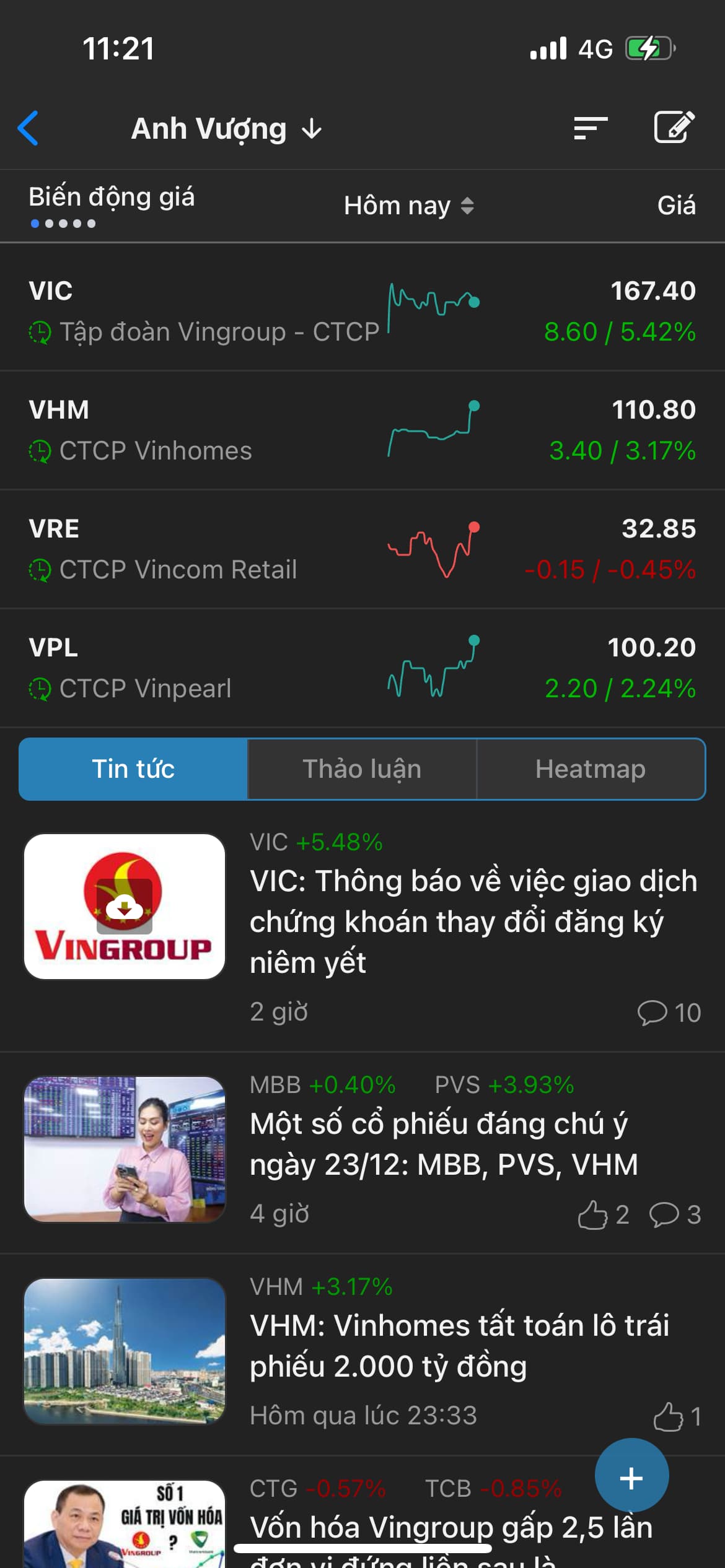The width and height of the screenshot is (725, 1568).
Task: Select the Heatmap tab
Action: click(591, 769)
